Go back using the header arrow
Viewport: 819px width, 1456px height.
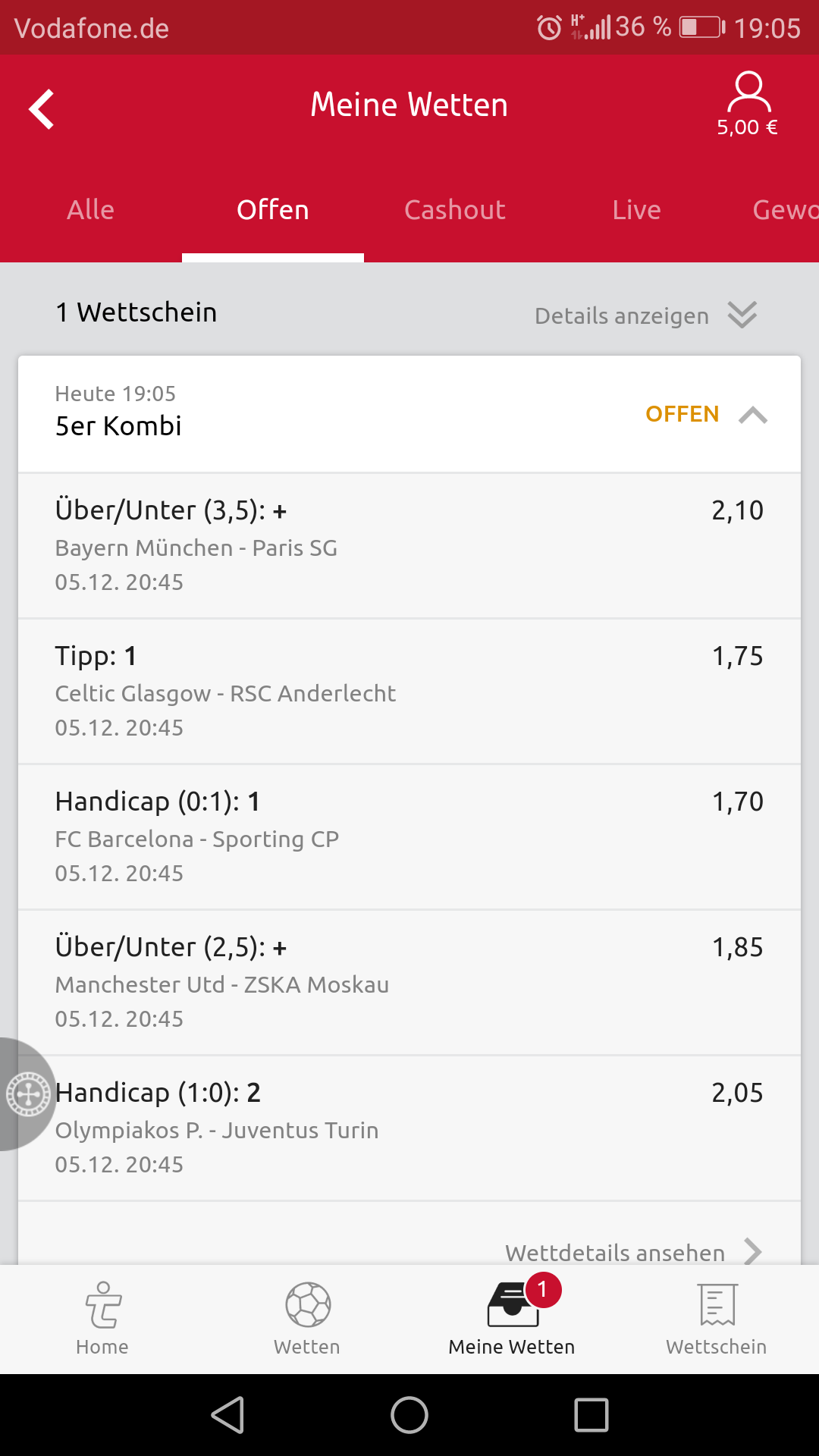tap(42, 109)
